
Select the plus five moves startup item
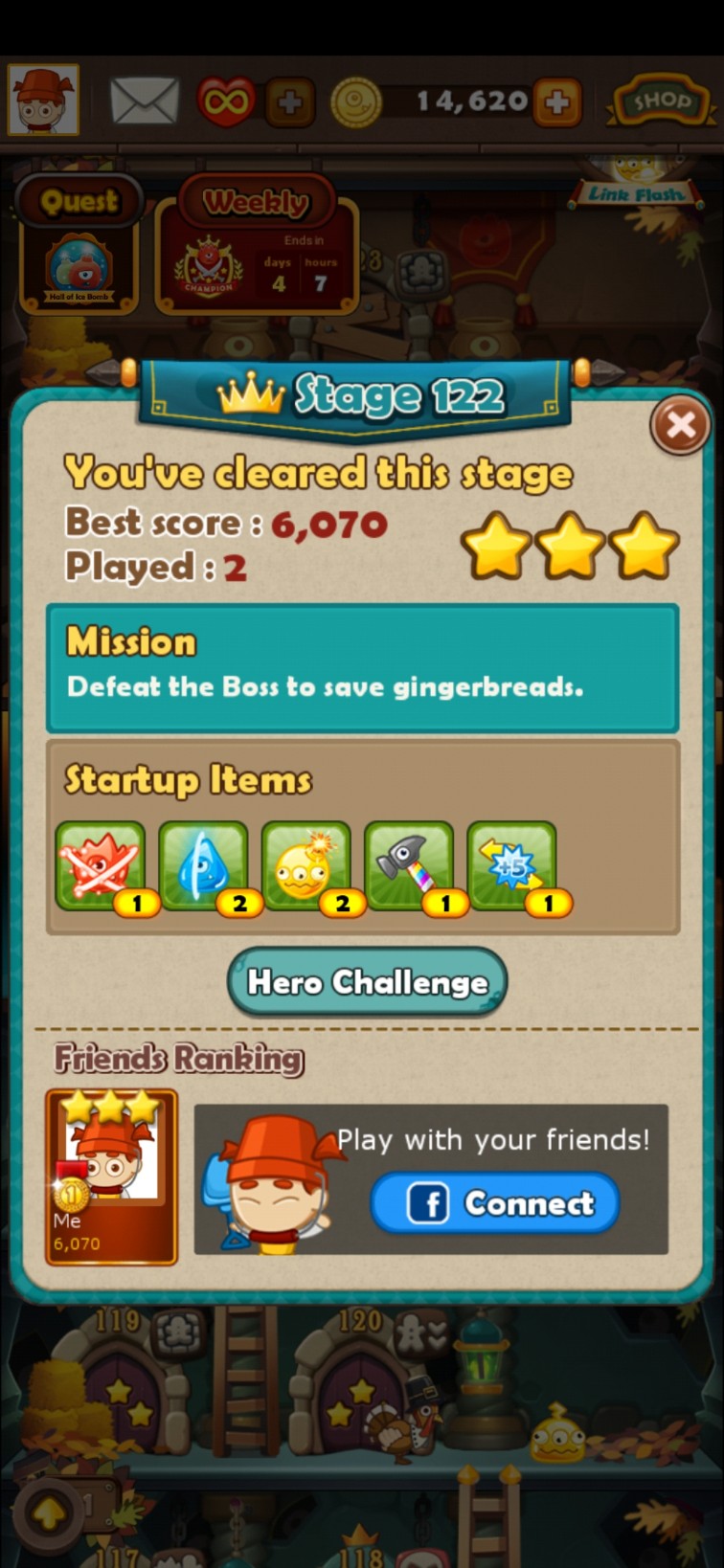pyautogui.click(x=511, y=866)
